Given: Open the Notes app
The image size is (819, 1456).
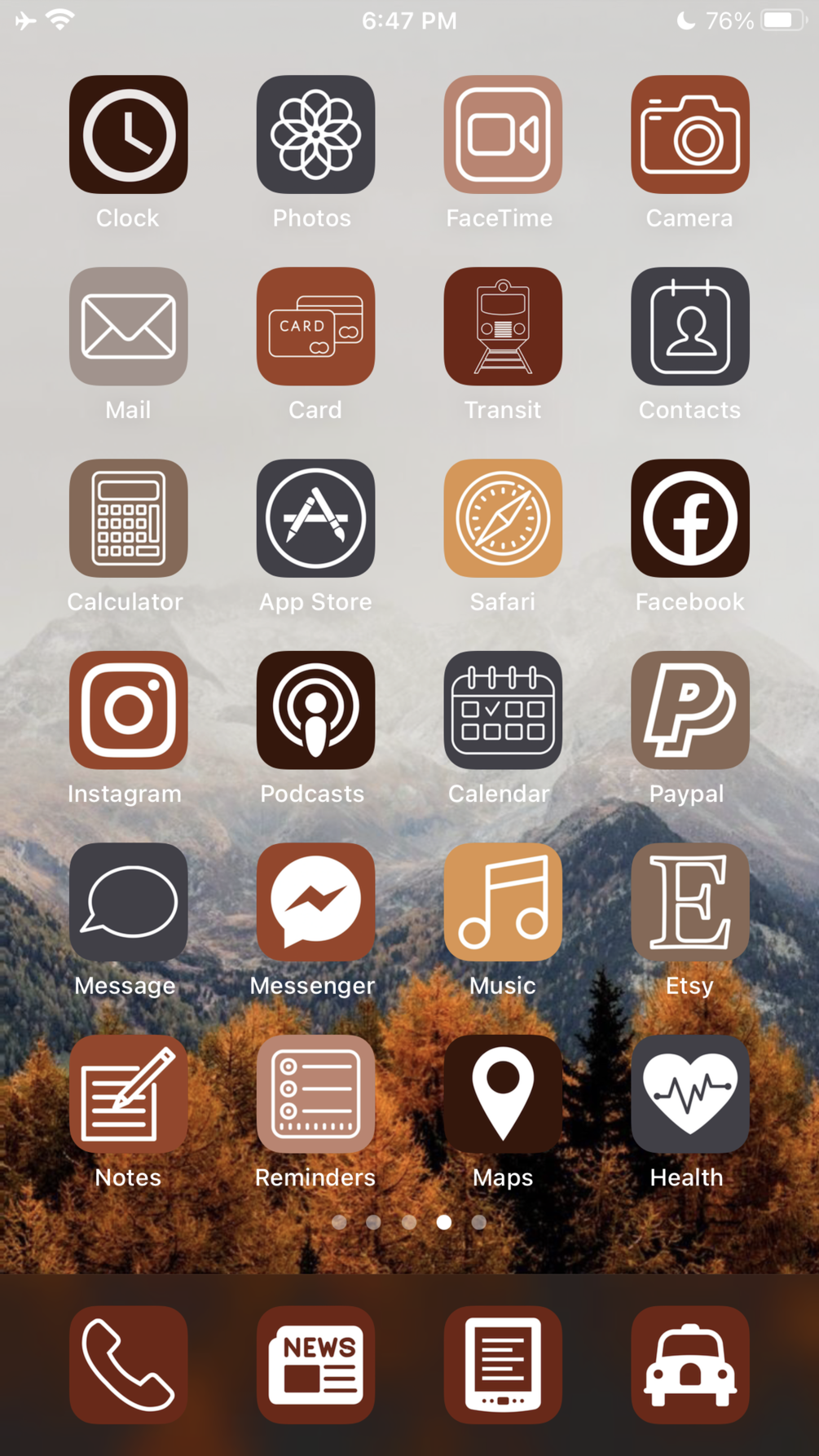Looking at the screenshot, I should click(x=128, y=1093).
